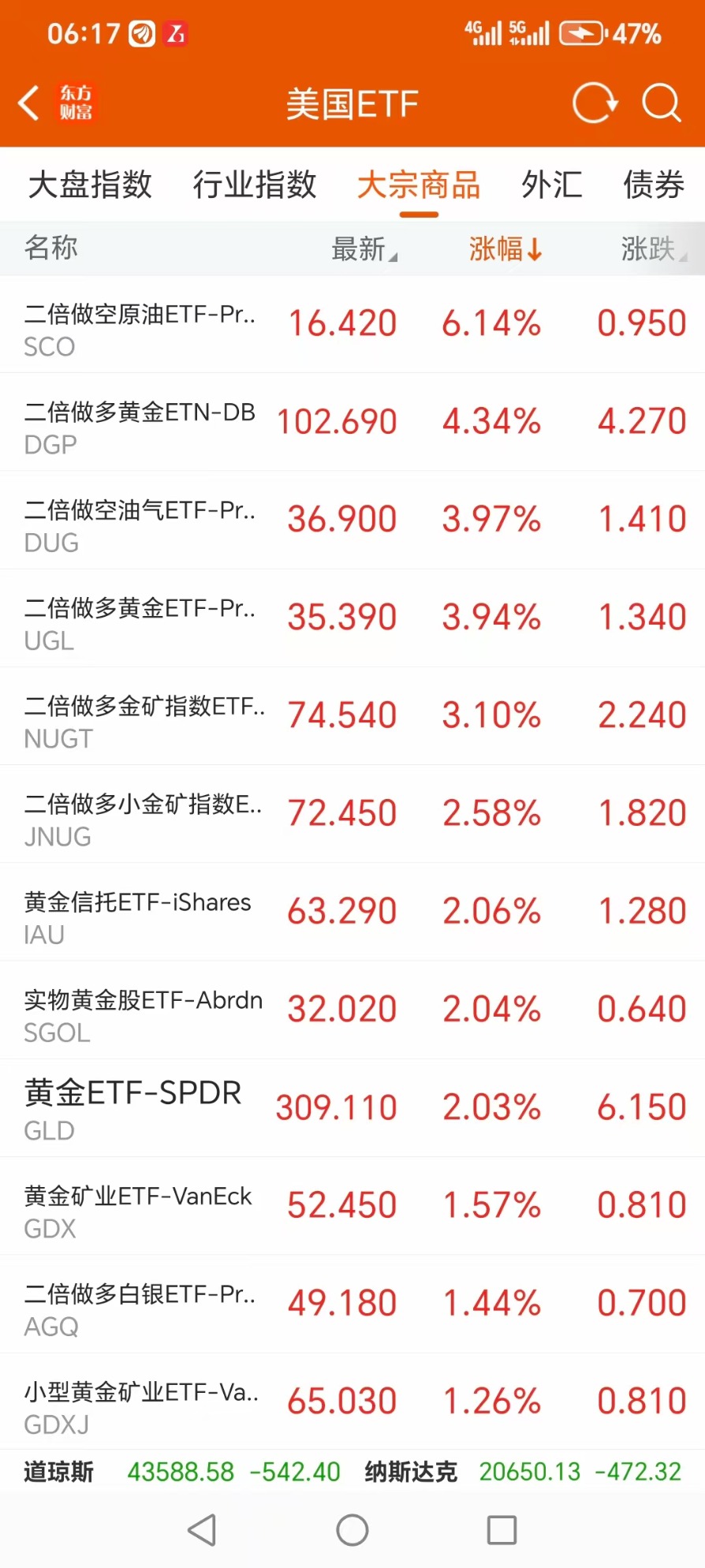This screenshot has width=705, height=1568.
Task: Refresh the ETF quotes
Action: click(595, 103)
